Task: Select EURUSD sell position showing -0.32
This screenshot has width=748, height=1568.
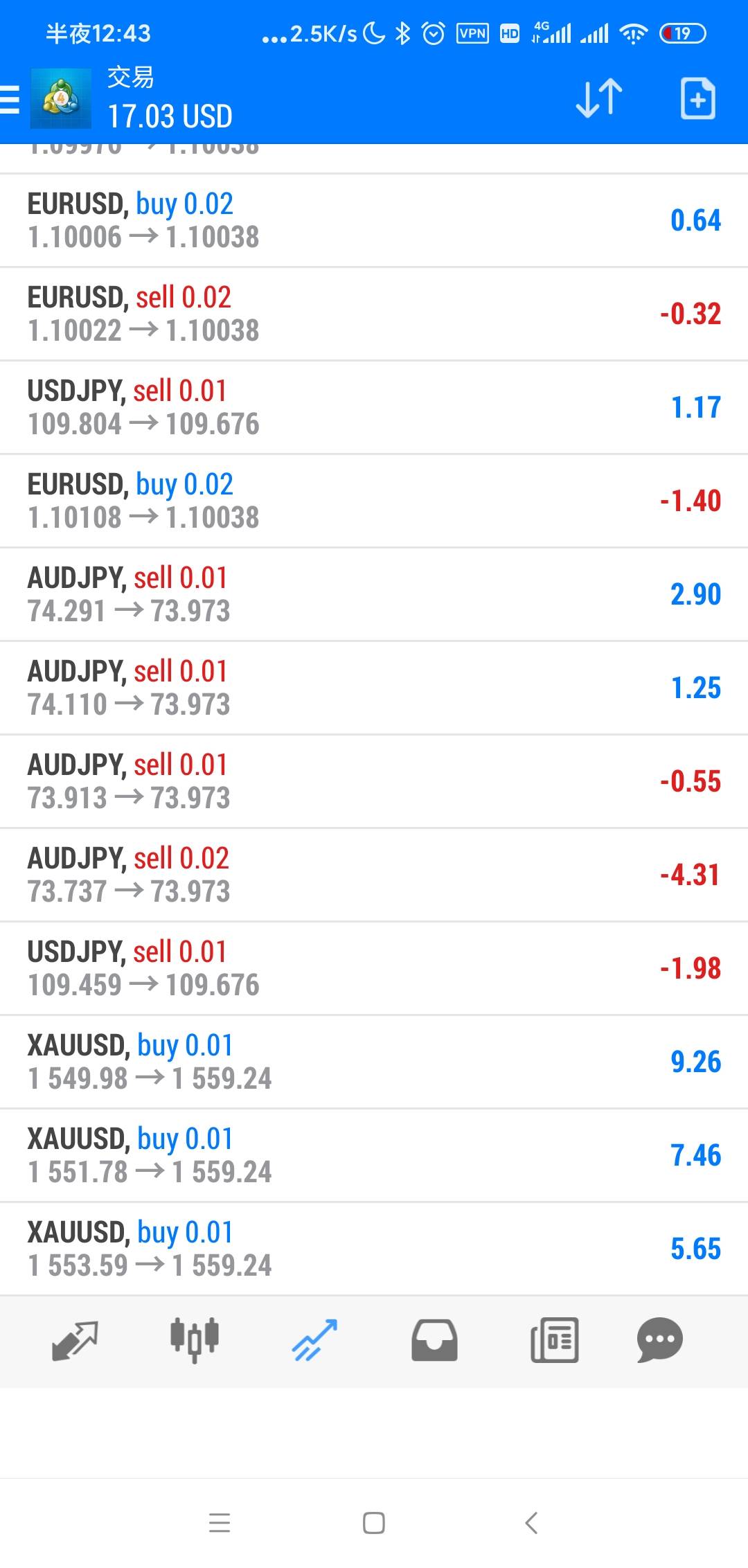Action: tap(374, 314)
